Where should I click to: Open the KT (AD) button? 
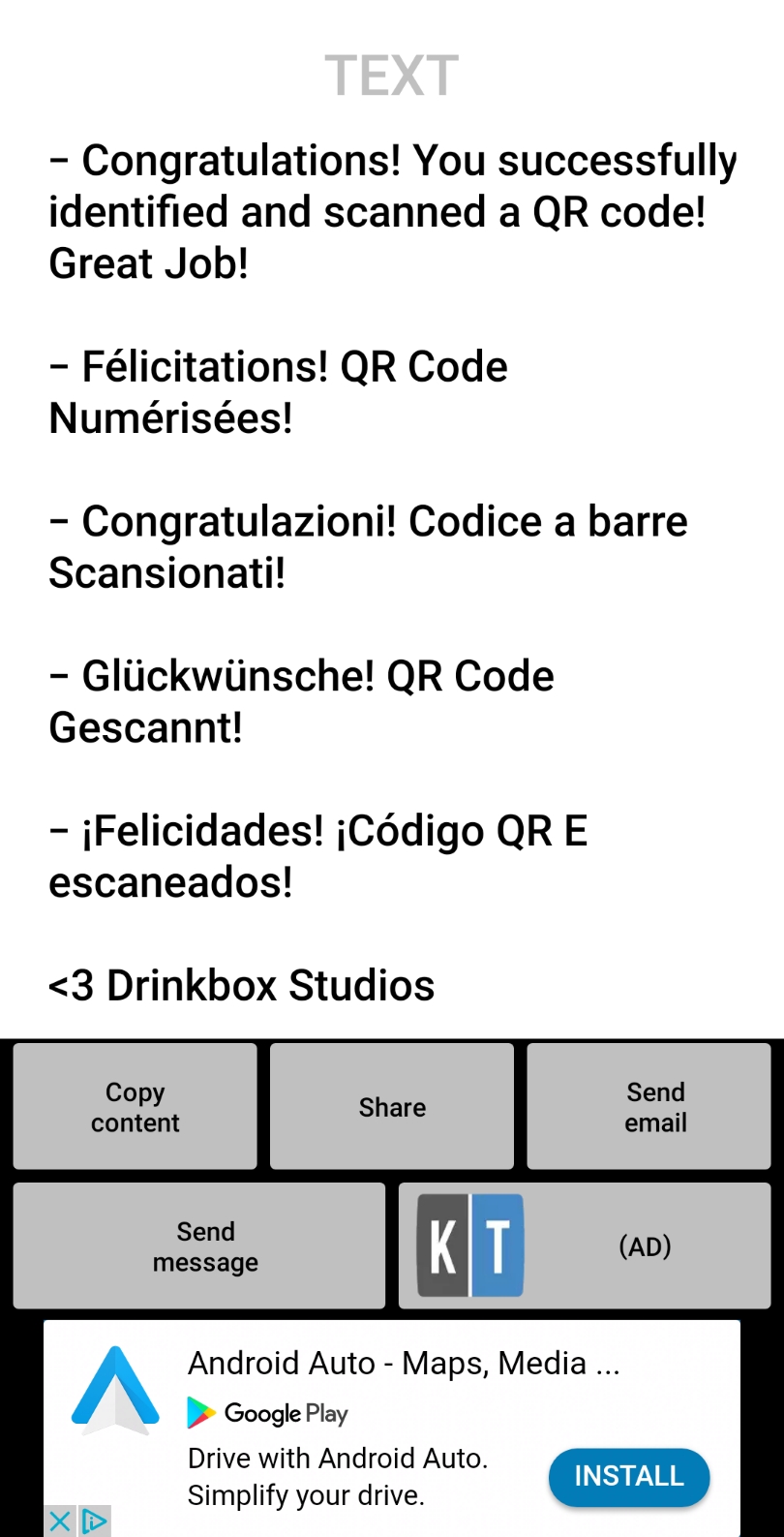pyautogui.click(x=585, y=1245)
